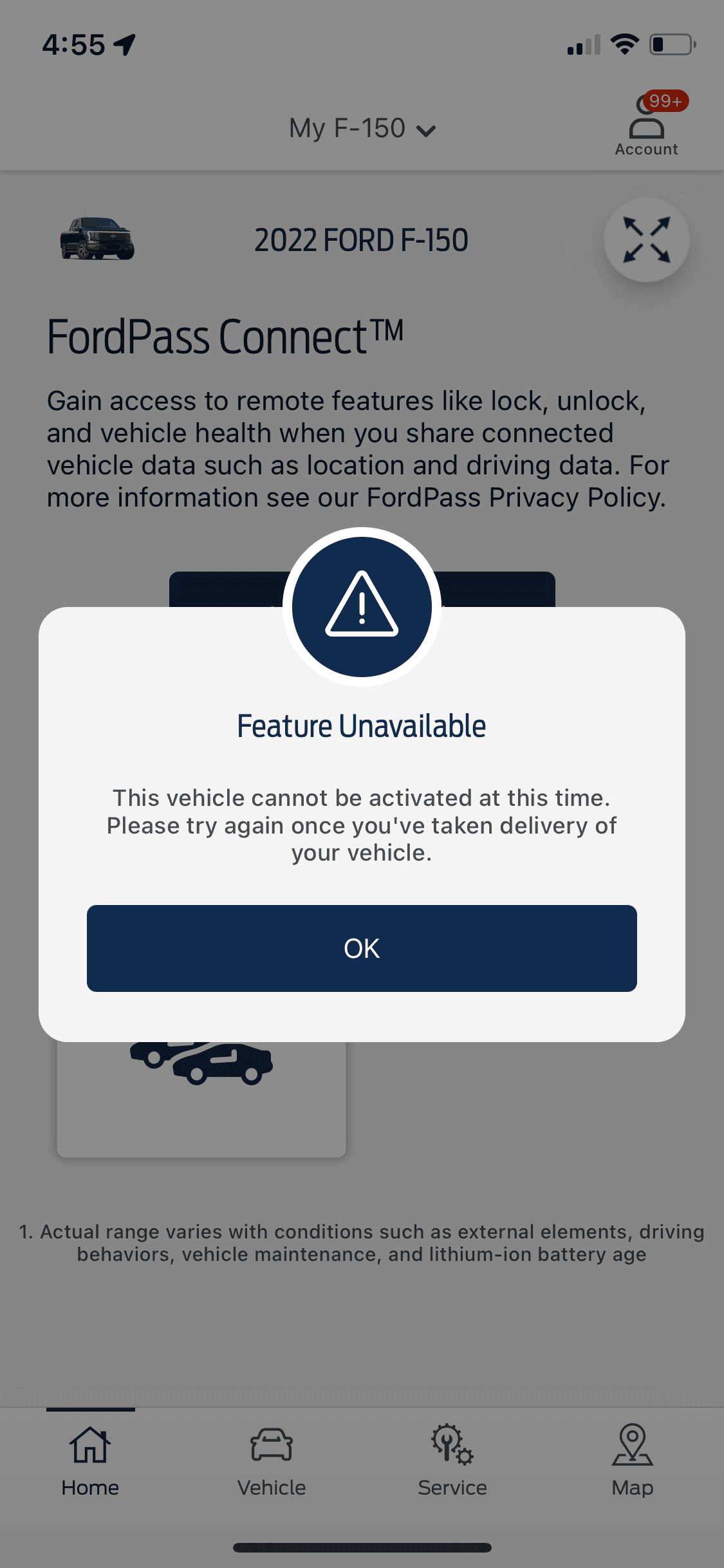Dismiss the Feature Unavailable dialog with OK
Viewport: 724px width, 1568px height.
362,948
